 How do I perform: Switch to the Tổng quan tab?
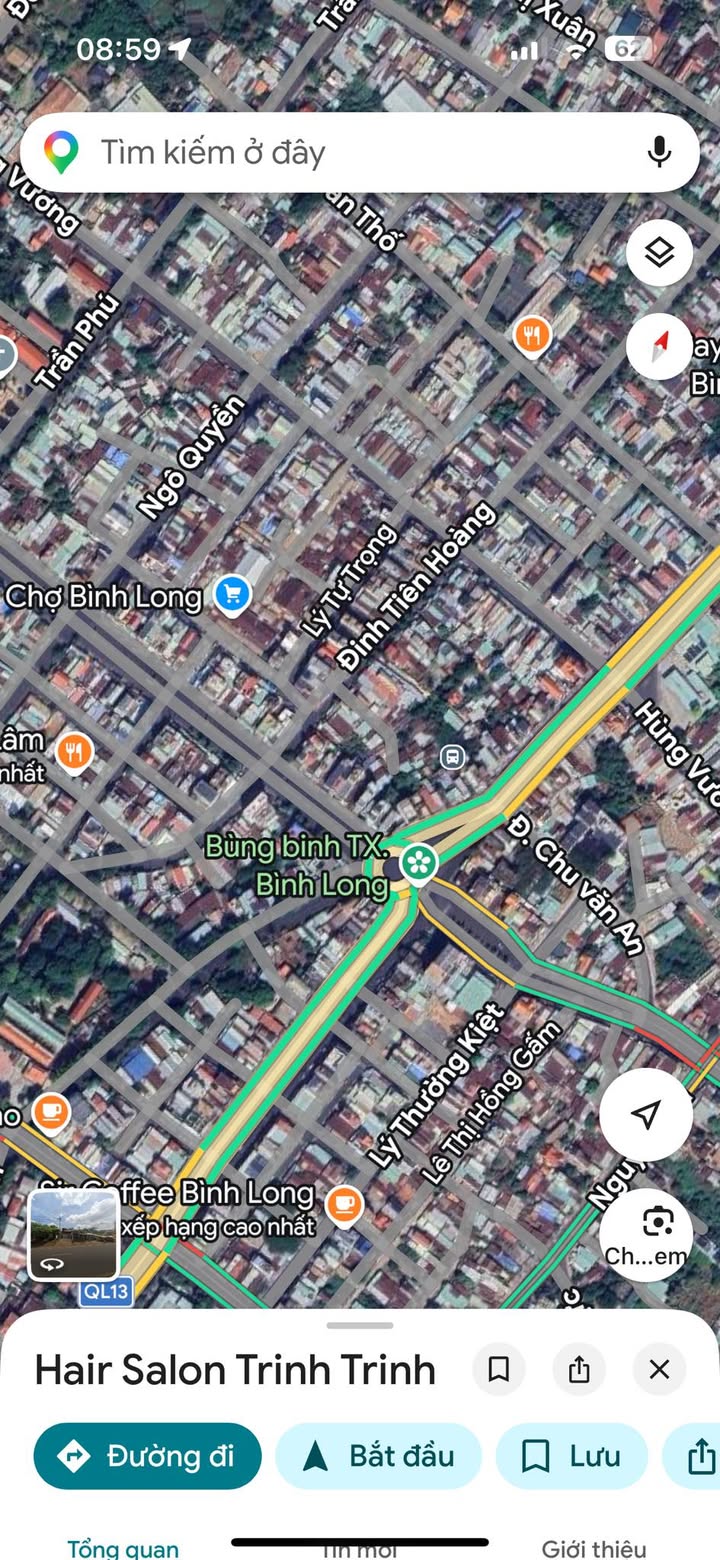click(x=123, y=1548)
